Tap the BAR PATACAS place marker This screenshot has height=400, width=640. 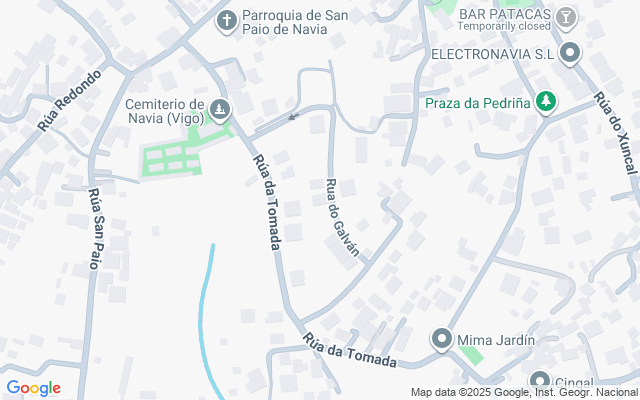567,19
